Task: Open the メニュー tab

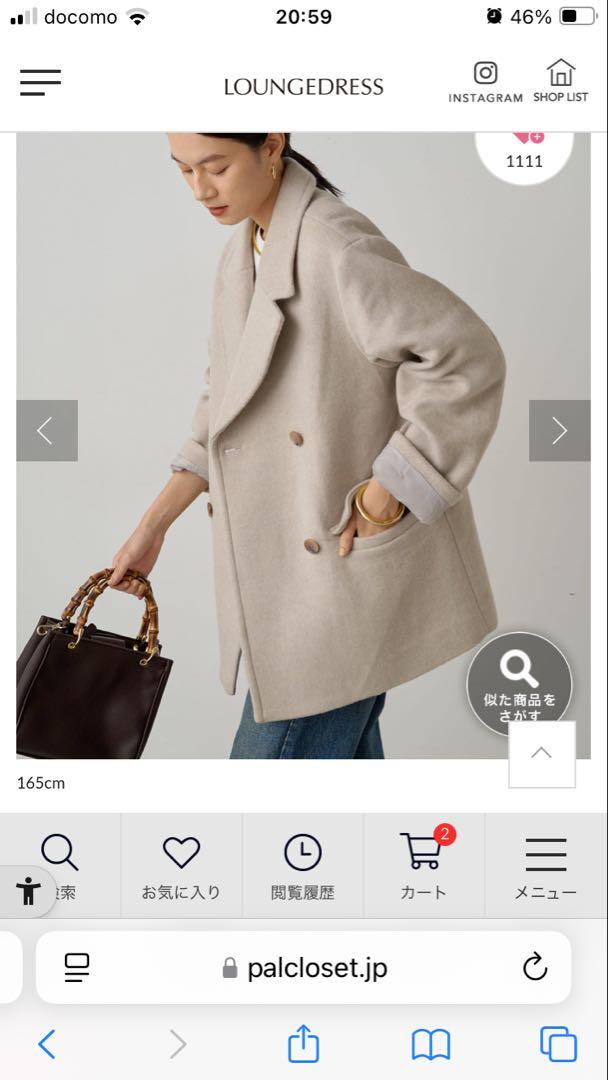Action: [x=546, y=866]
